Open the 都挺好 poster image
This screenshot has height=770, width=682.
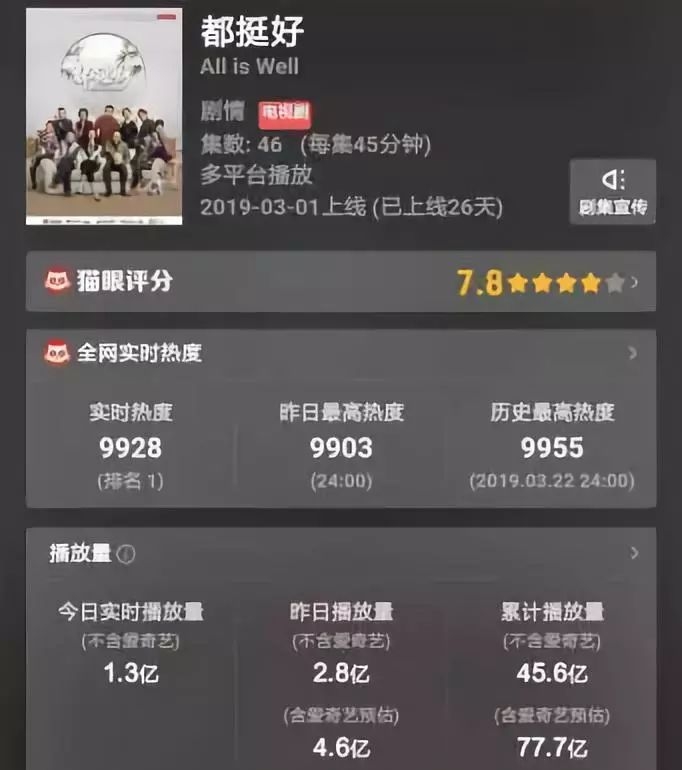click(x=104, y=116)
